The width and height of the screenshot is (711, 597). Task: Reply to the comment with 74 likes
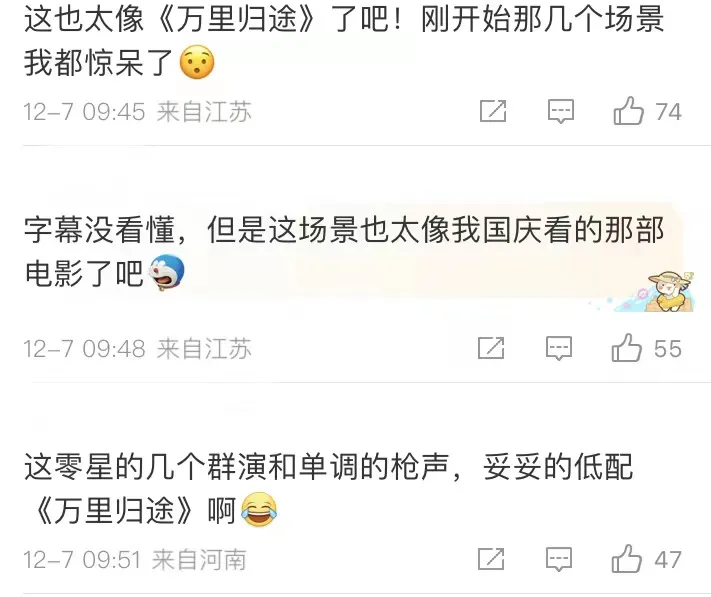tap(560, 112)
